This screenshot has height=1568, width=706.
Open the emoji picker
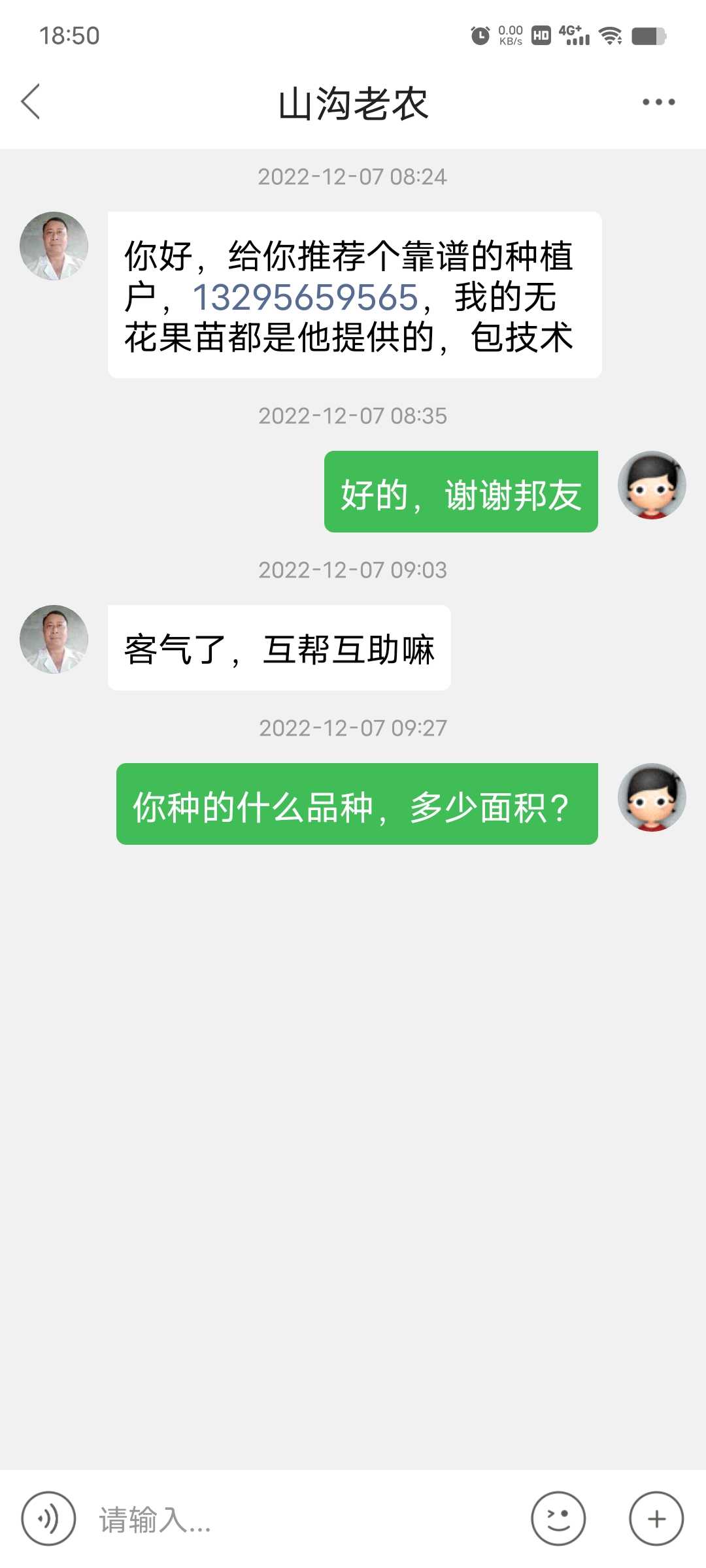pyautogui.click(x=558, y=1518)
